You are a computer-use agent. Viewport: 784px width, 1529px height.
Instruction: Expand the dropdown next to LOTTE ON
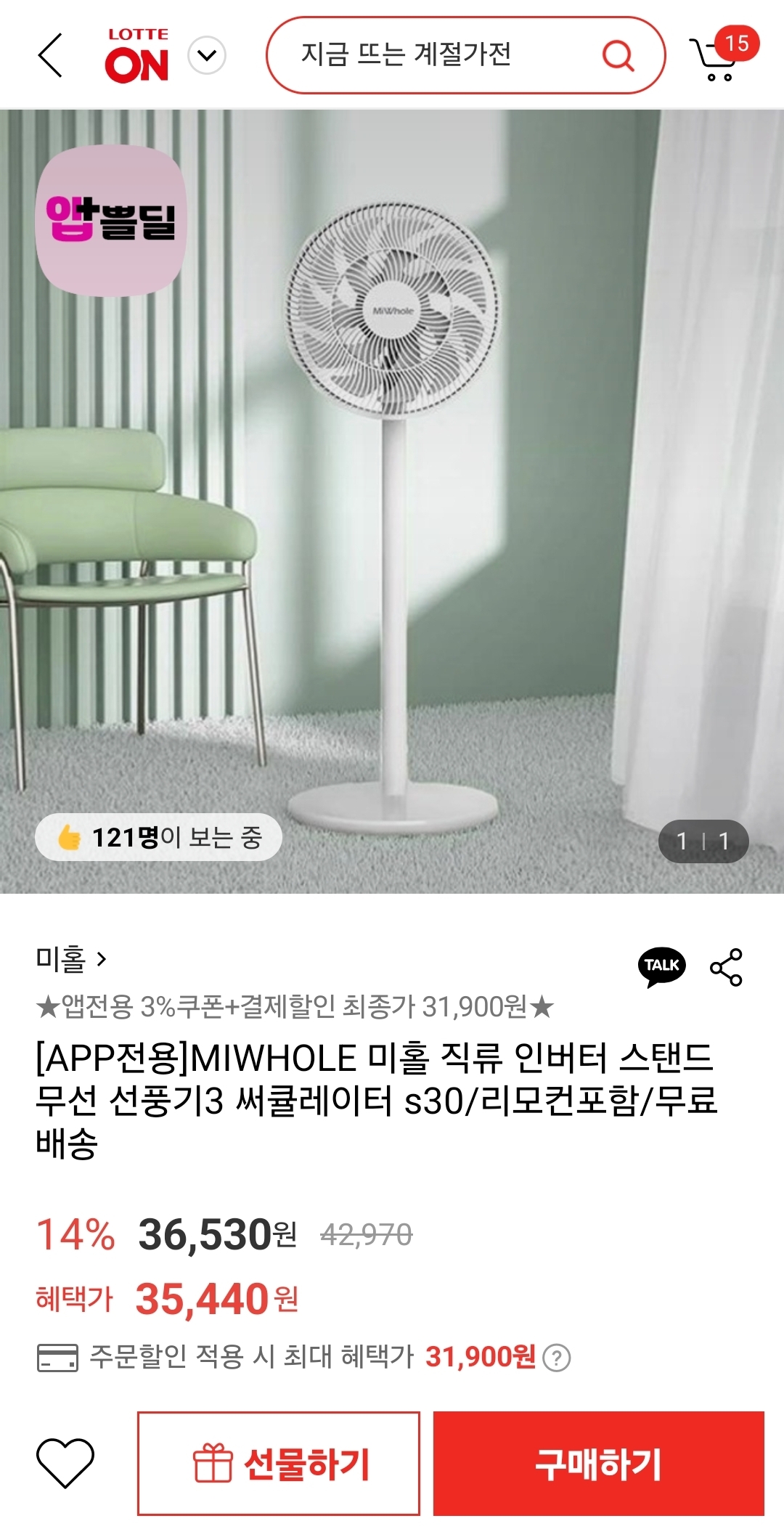click(x=207, y=56)
